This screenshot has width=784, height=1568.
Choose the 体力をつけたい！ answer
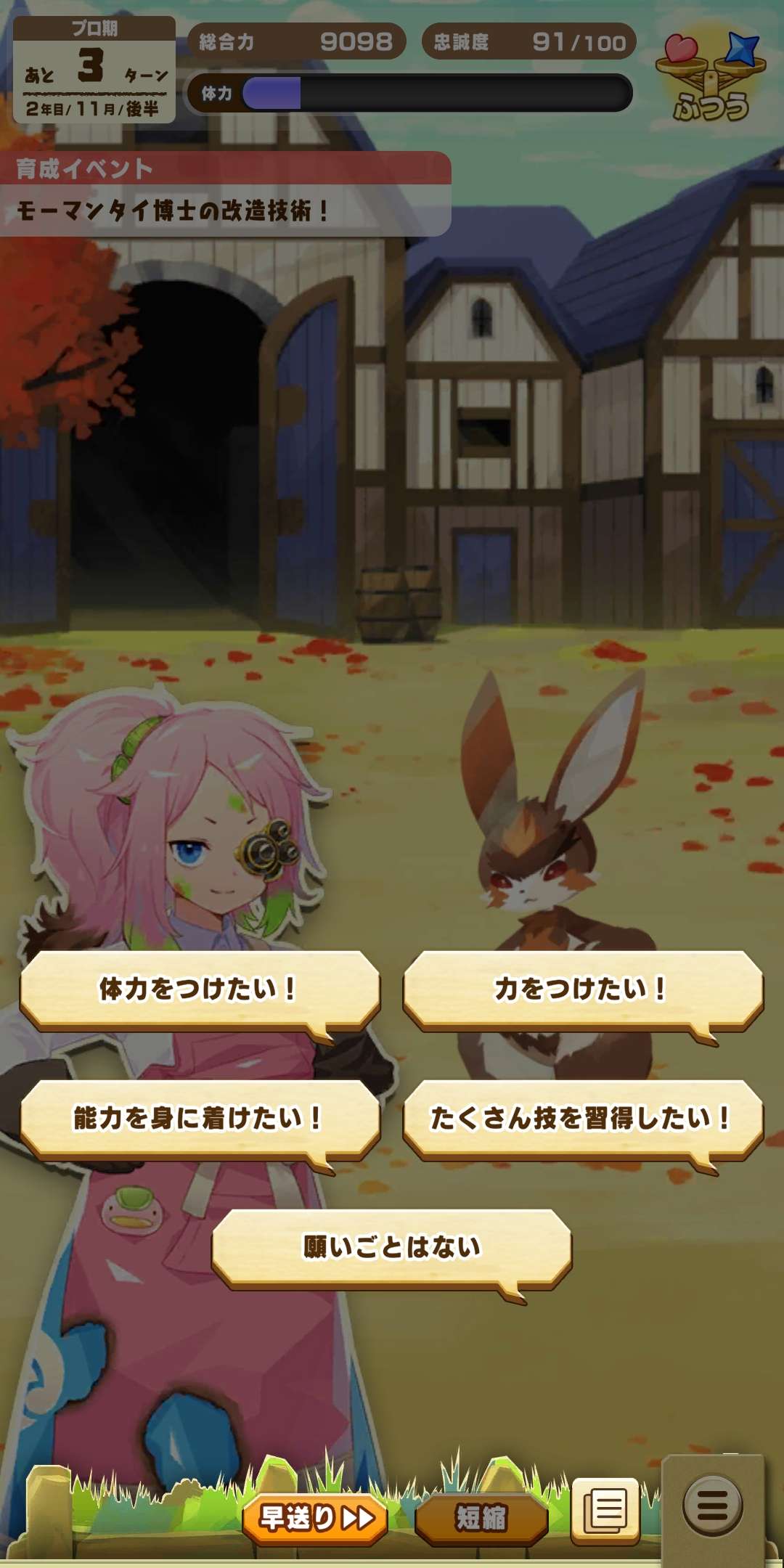(200, 989)
